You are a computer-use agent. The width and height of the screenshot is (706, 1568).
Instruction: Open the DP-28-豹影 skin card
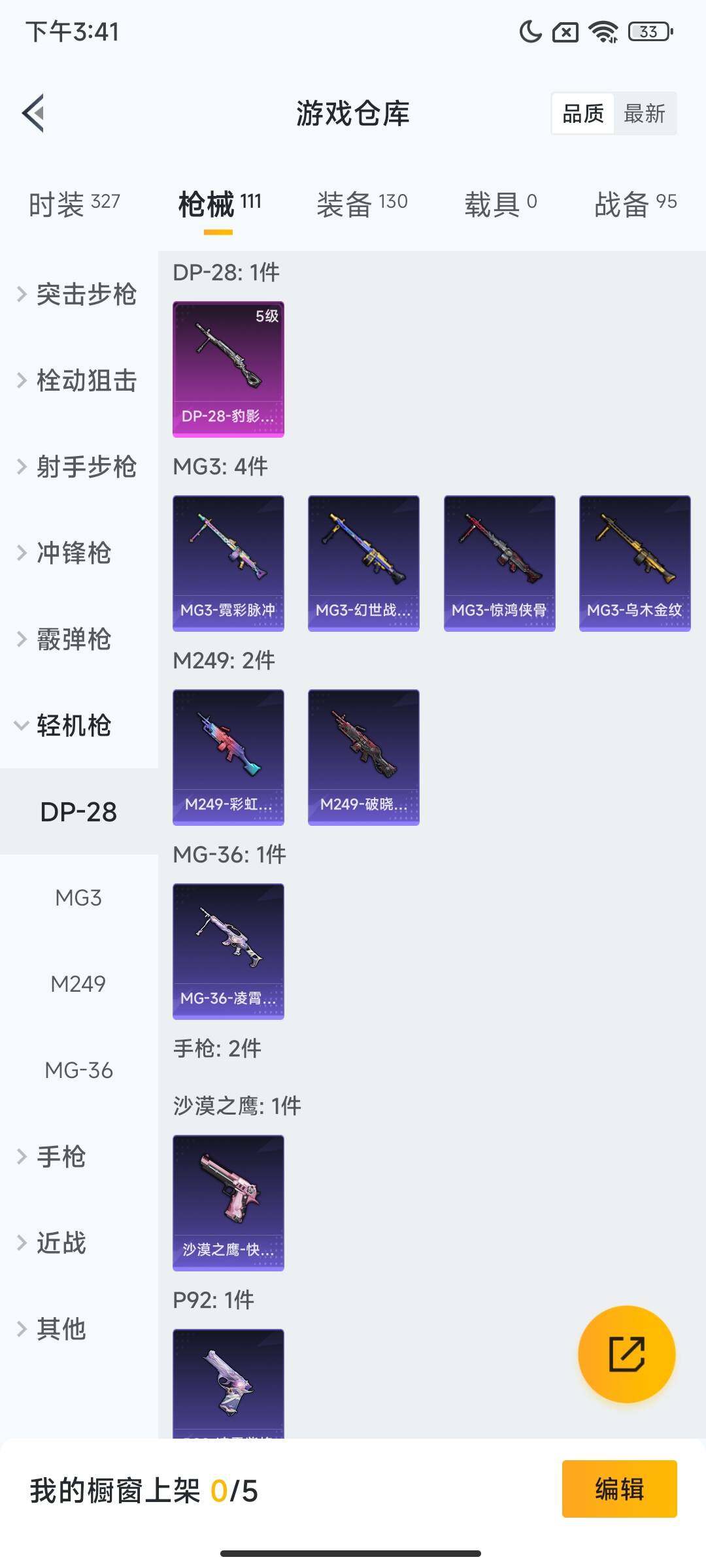(x=228, y=369)
